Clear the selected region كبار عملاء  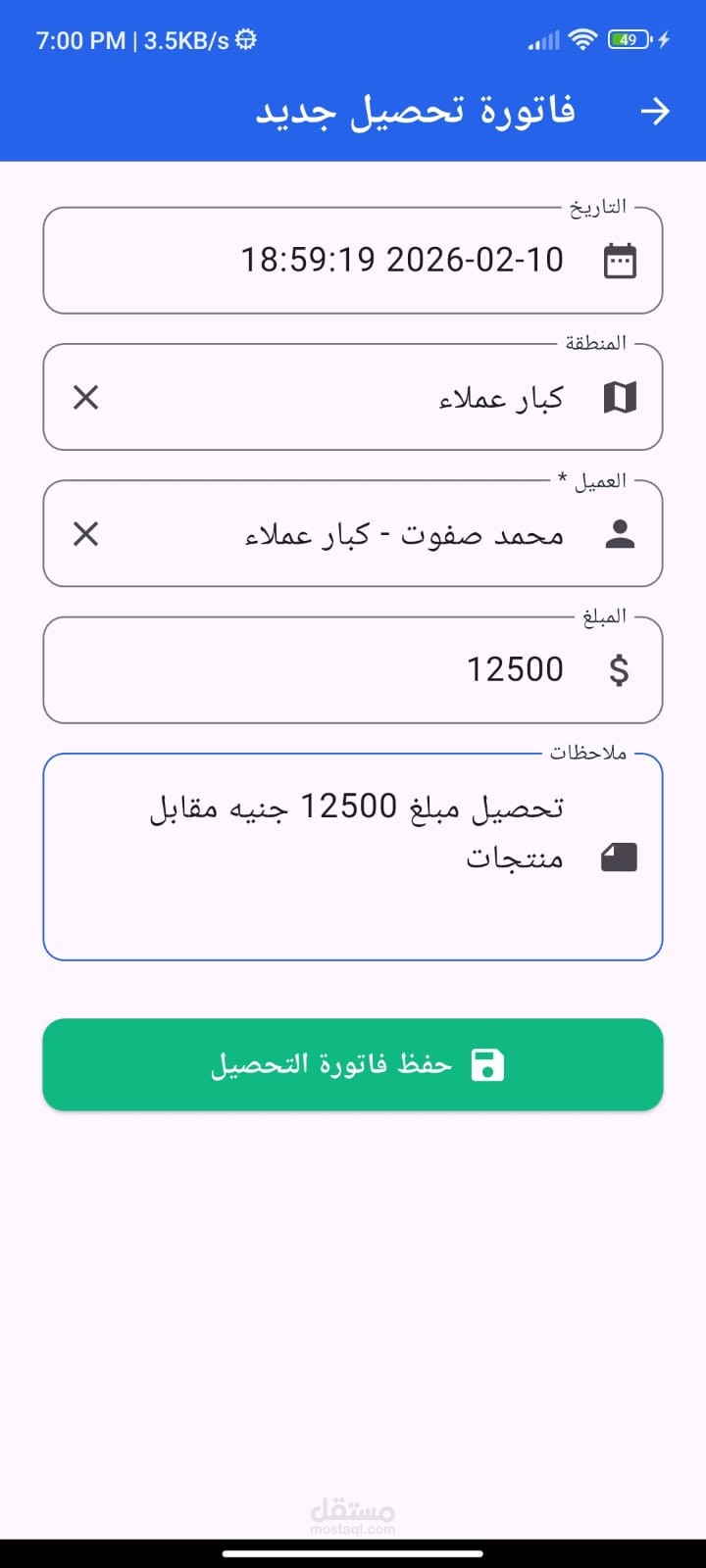click(86, 398)
